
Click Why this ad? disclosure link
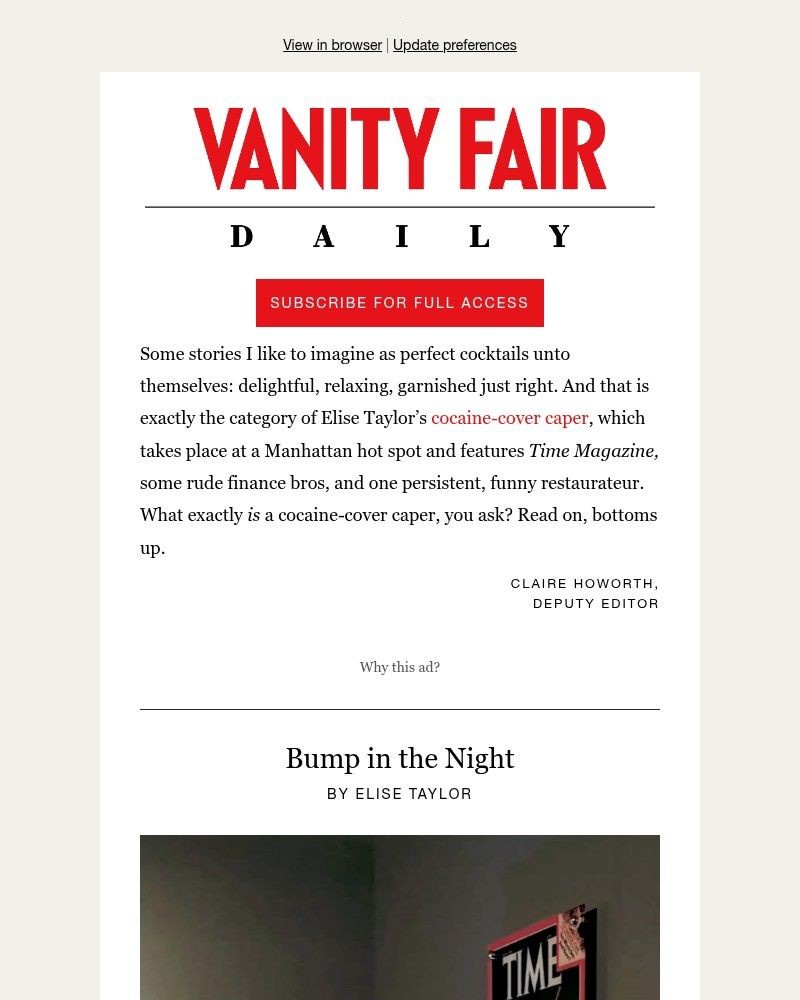pos(399,667)
